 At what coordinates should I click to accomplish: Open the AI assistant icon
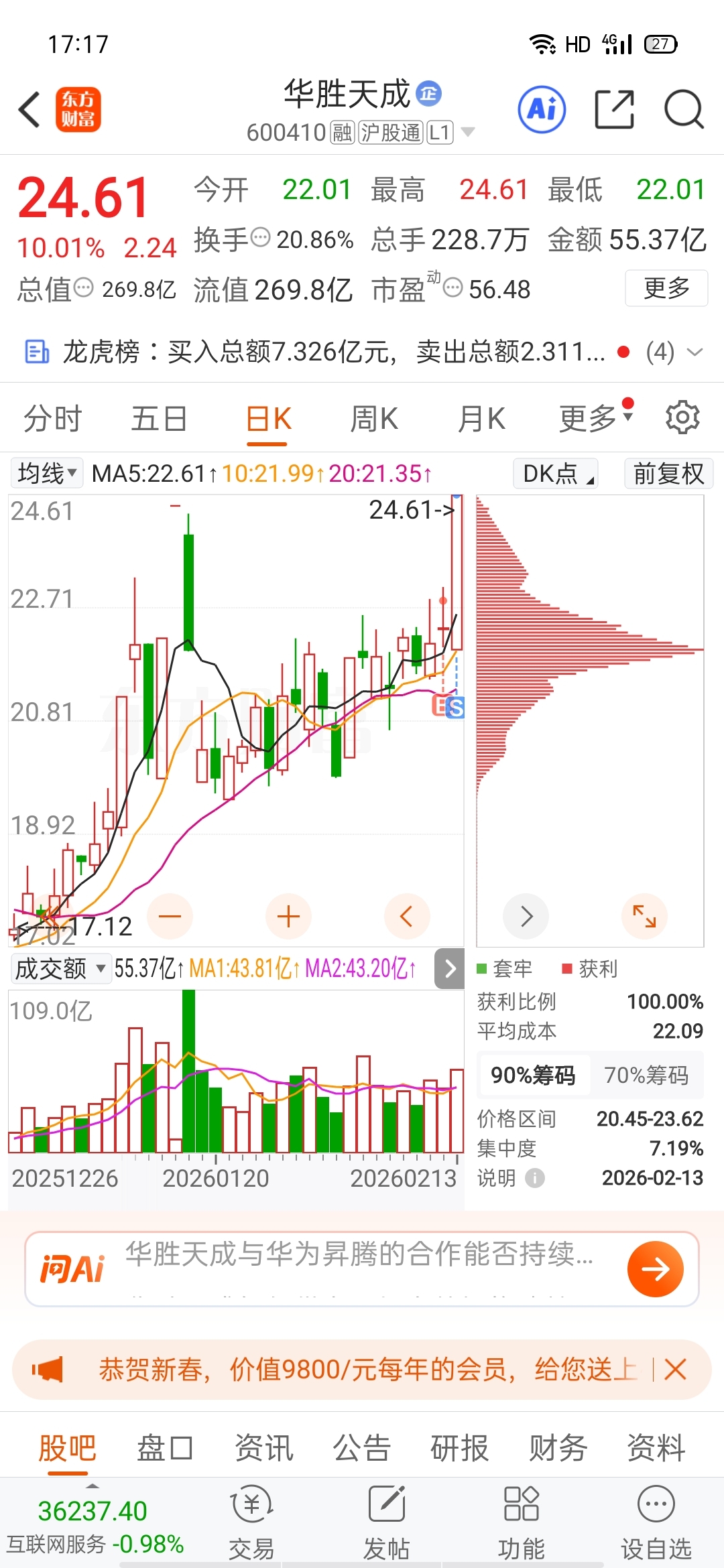coord(542,109)
